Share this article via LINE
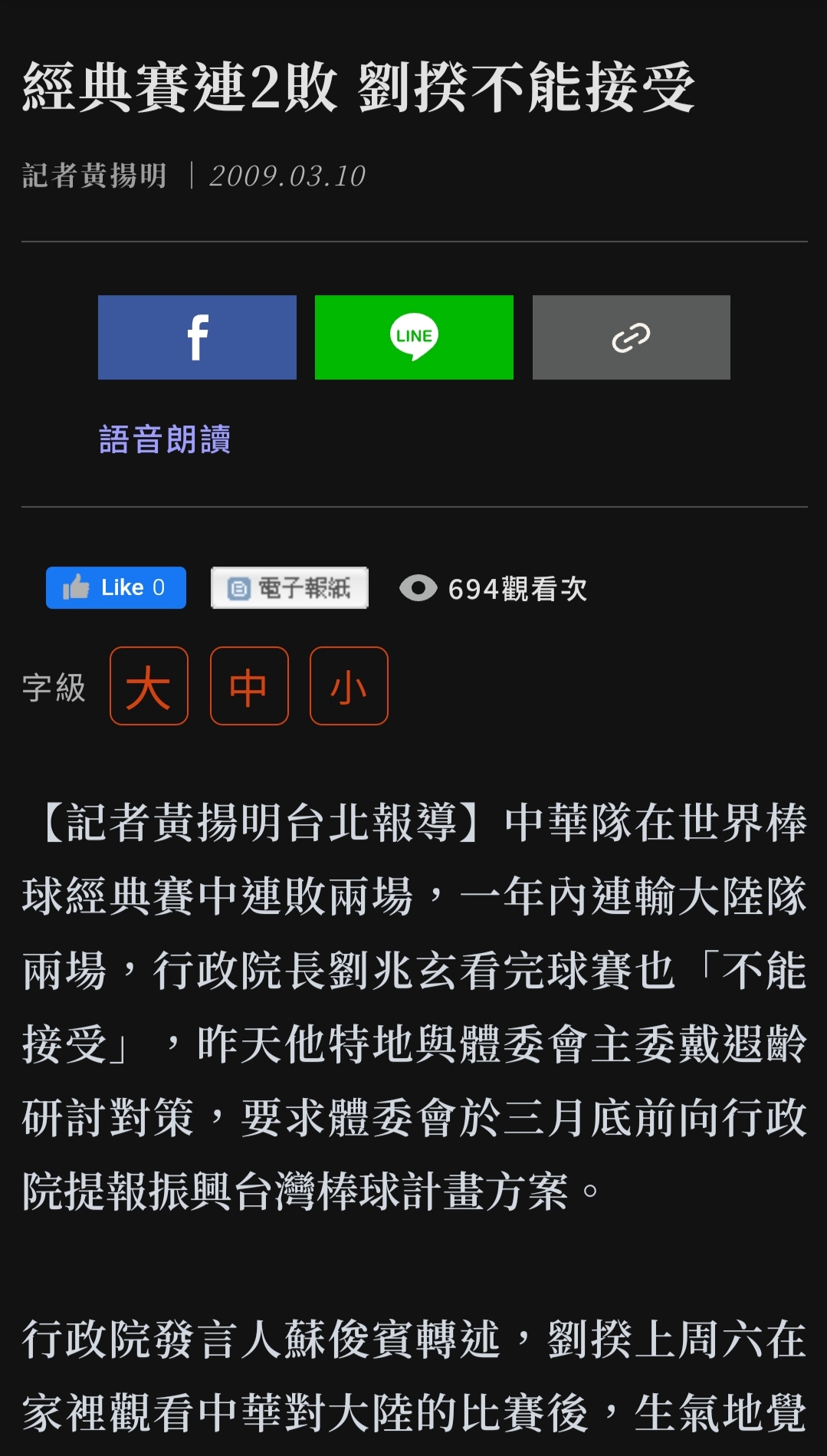Viewport: 827px width, 1456px height. (x=414, y=337)
